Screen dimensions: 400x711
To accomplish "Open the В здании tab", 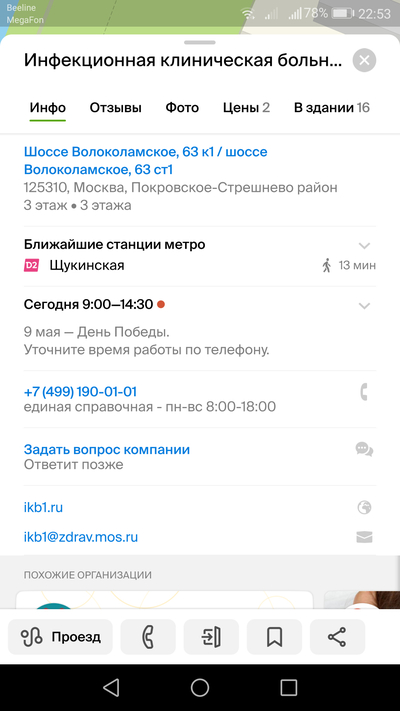I will pos(332,107).
